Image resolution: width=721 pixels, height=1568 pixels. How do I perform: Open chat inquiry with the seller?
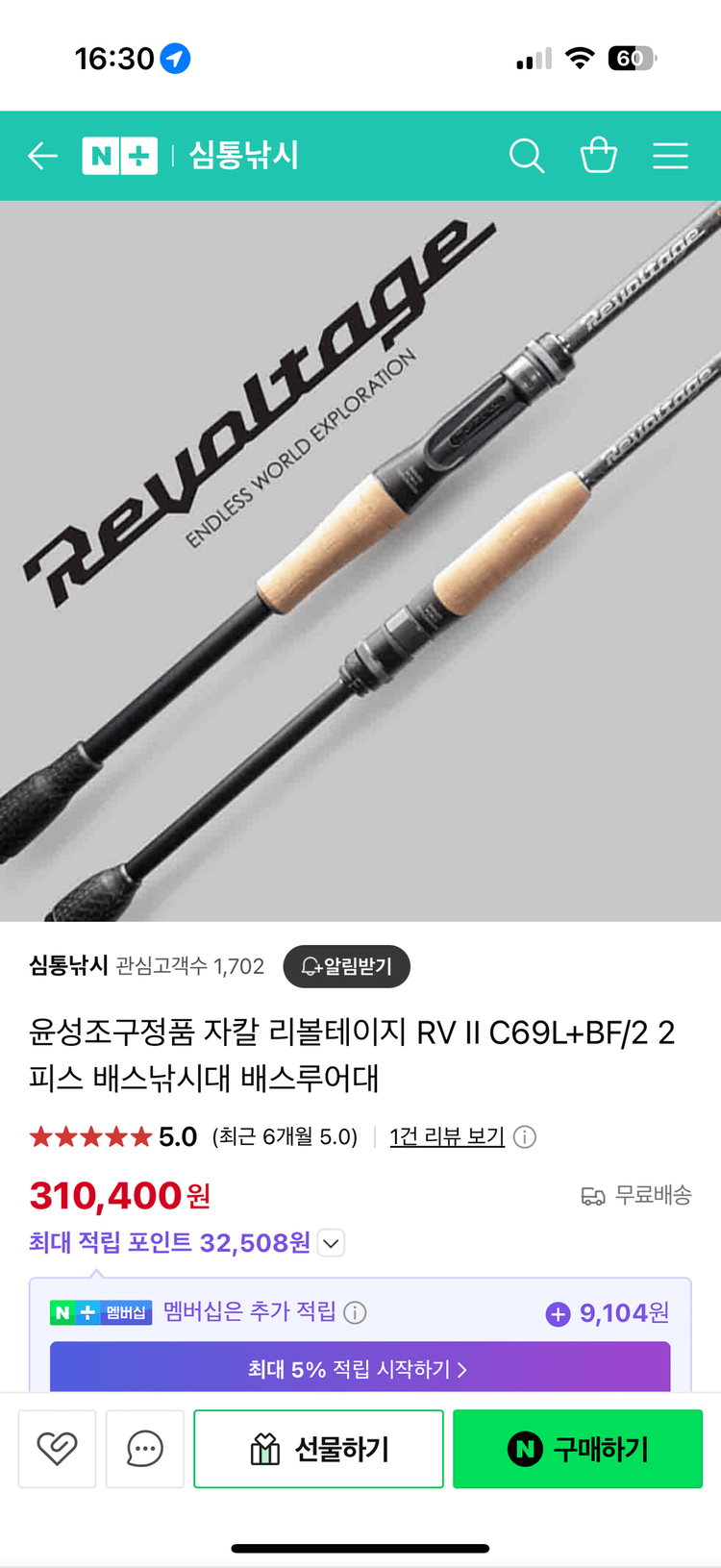[x=144, y=1449]
